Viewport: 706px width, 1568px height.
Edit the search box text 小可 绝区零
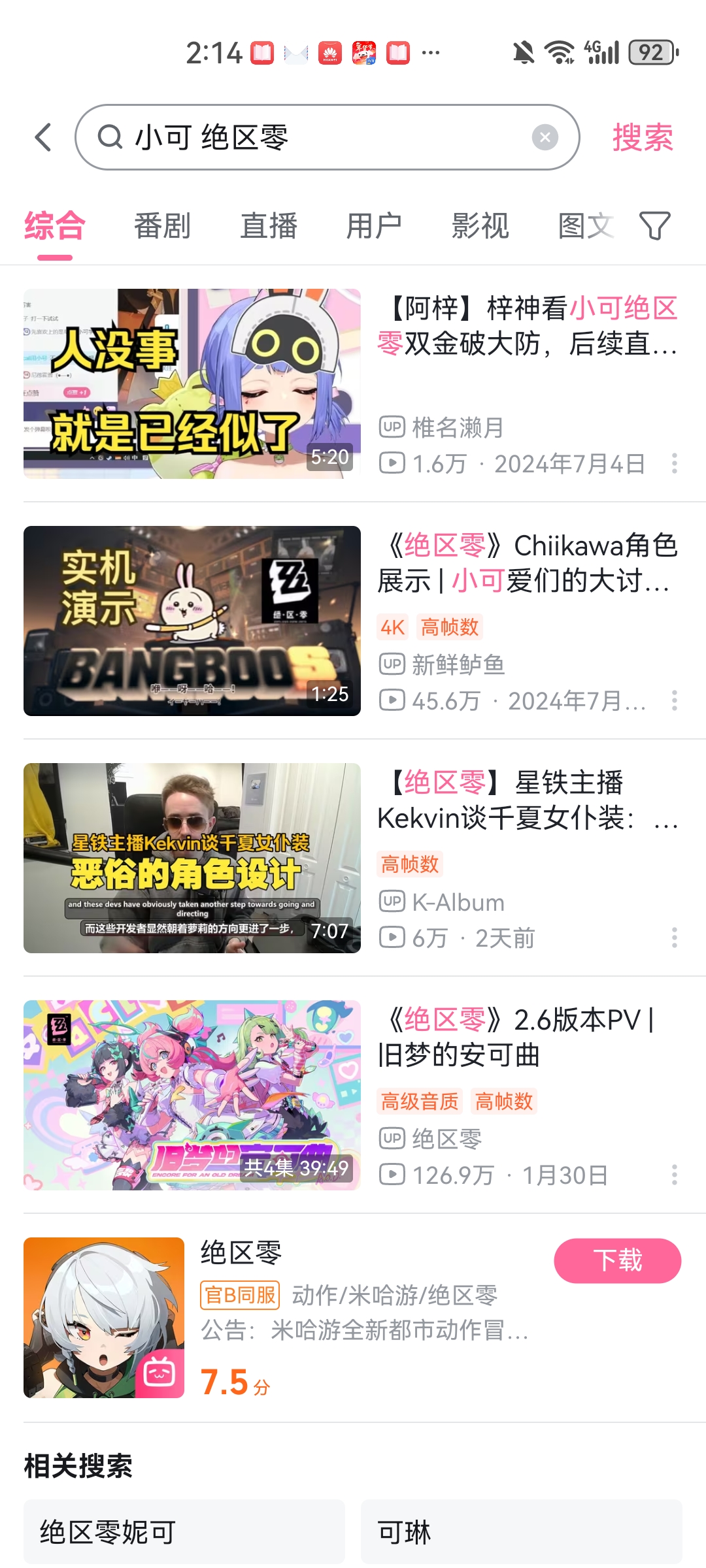tap(327, 137)
